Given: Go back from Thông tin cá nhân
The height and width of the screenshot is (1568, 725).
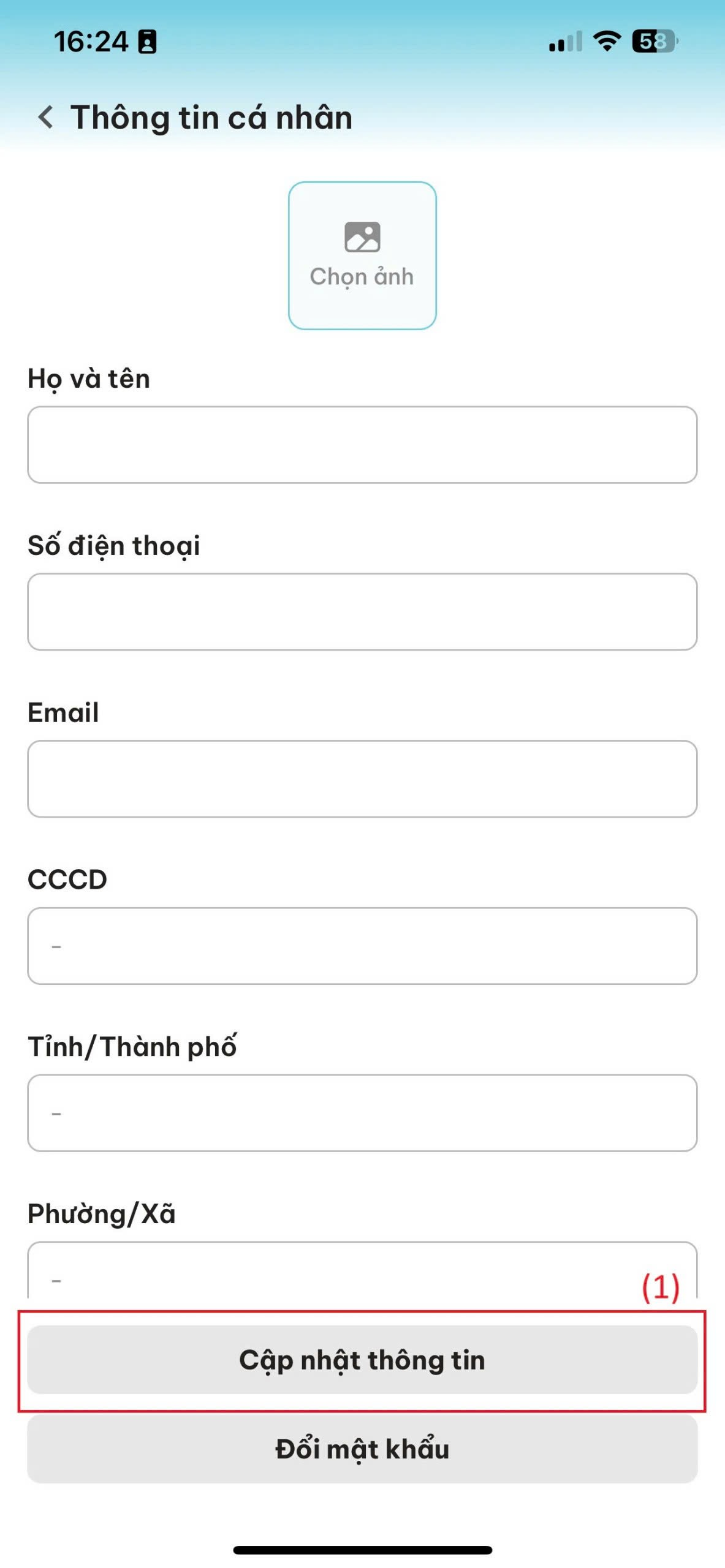Looking at the screenshot, I should [46, 117].
